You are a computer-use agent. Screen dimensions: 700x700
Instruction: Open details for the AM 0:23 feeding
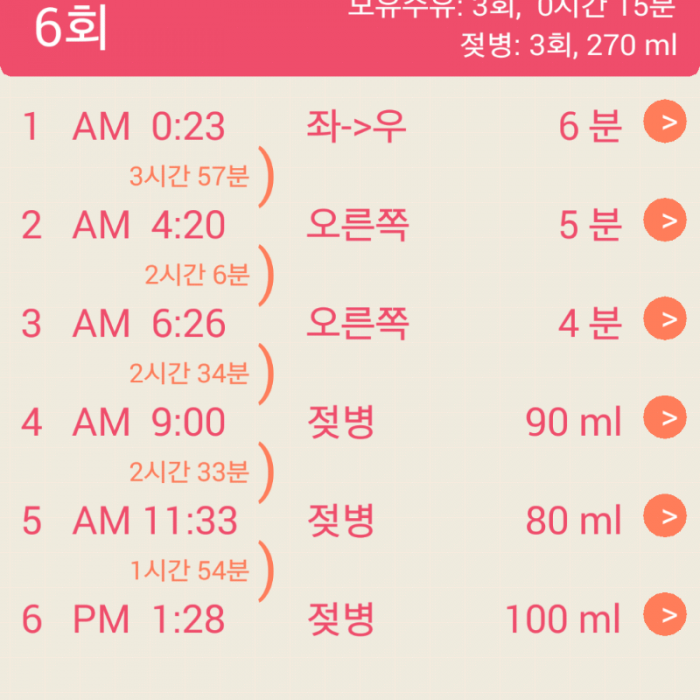click(665, 122)
